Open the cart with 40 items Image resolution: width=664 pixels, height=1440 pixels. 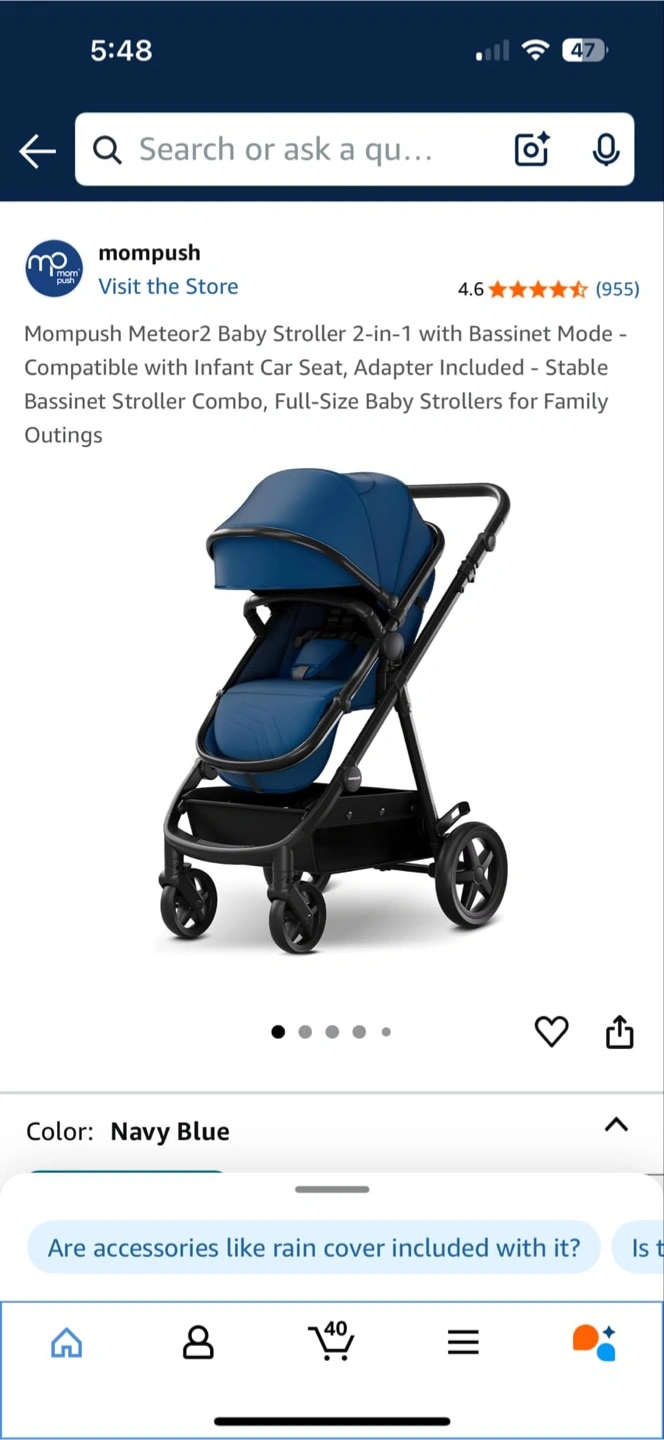tap(331, 1340)
